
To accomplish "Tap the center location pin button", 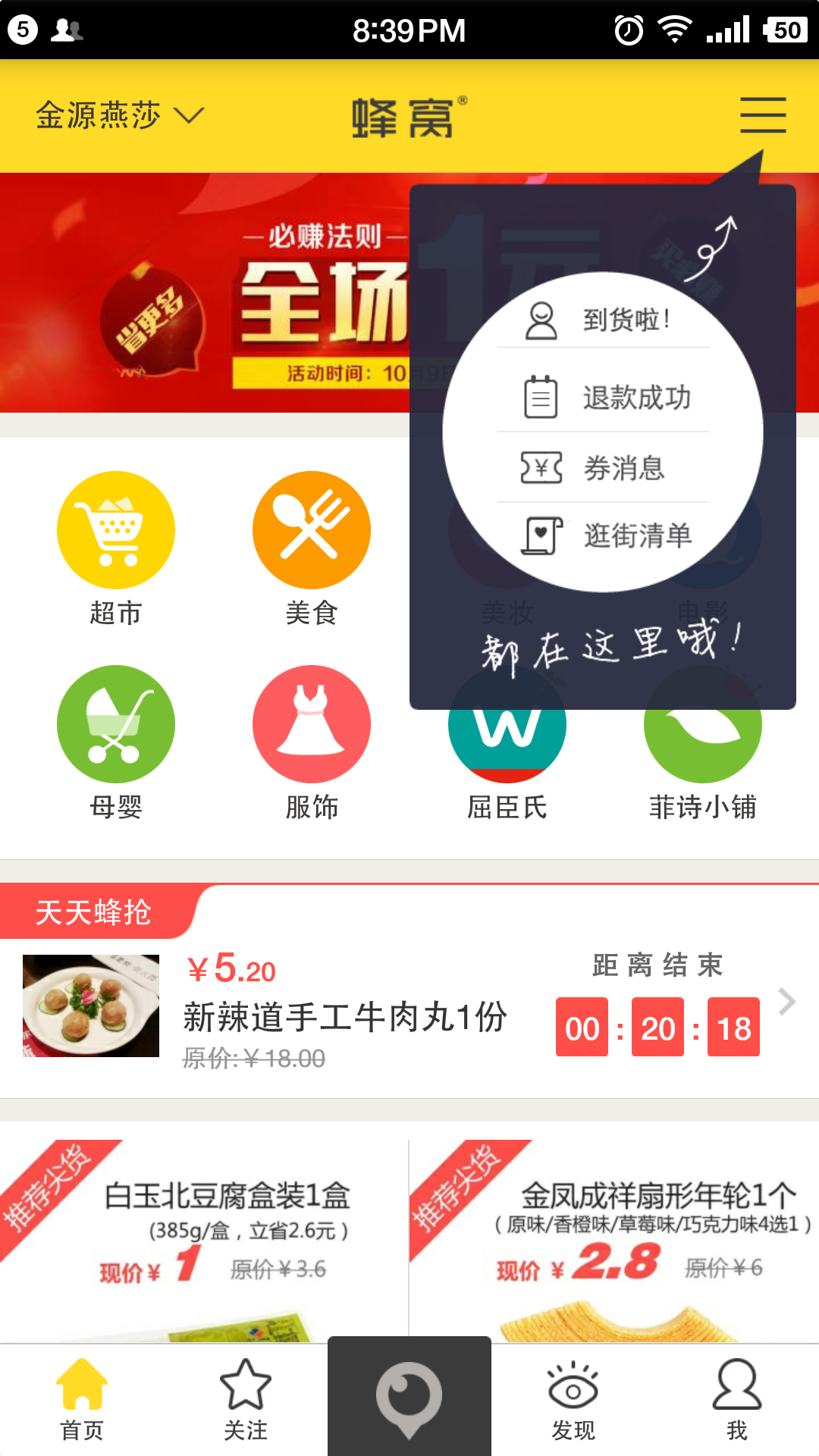I will pyautogui.click(x=409, y=1397).
